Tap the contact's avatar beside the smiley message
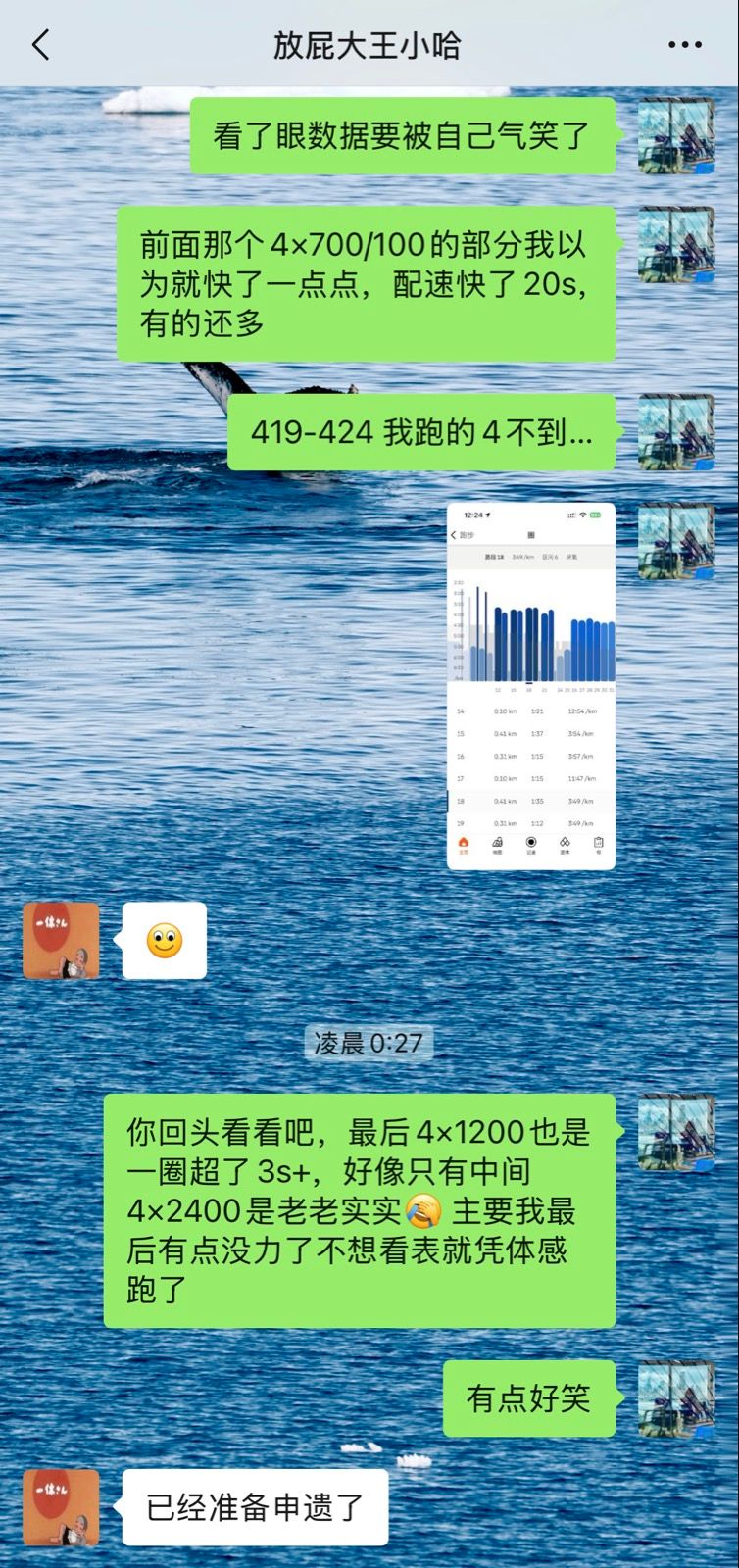 tap(61, 941)
